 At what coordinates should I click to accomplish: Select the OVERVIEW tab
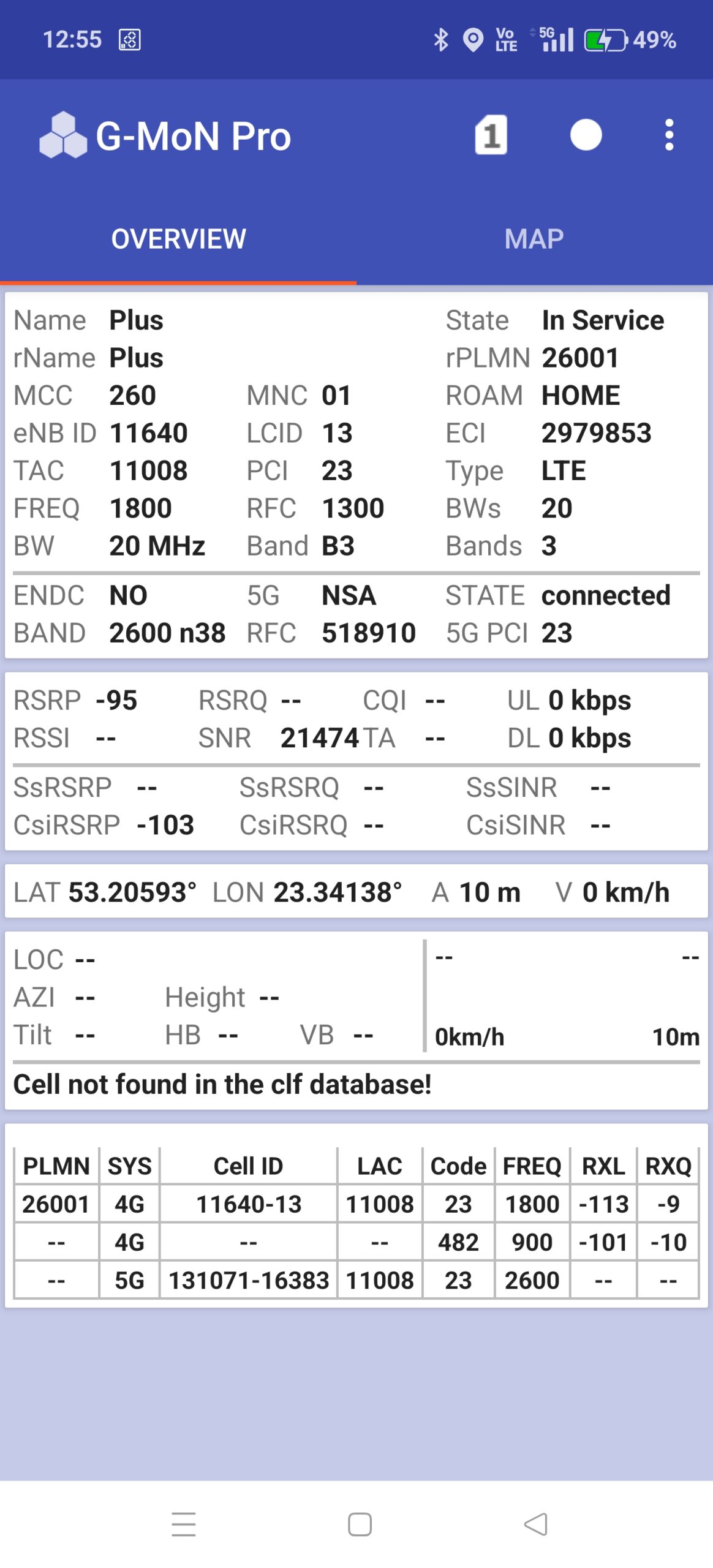pyautogui.click(x=178, y=239)
